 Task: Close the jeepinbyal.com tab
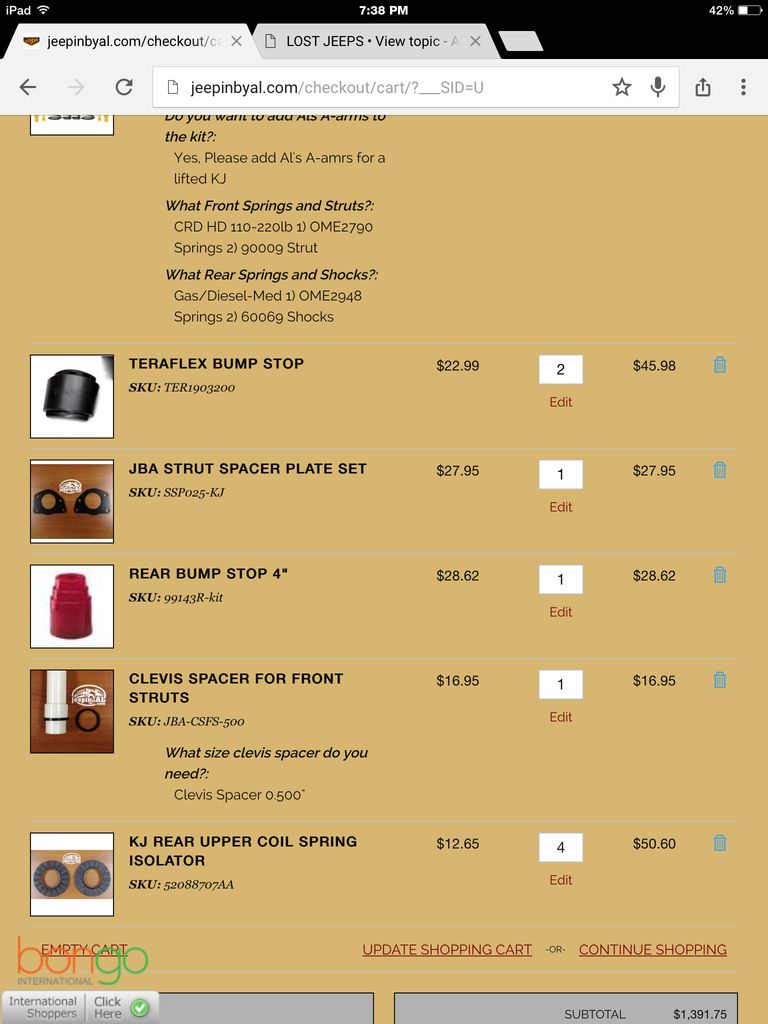tap(236, 41)
